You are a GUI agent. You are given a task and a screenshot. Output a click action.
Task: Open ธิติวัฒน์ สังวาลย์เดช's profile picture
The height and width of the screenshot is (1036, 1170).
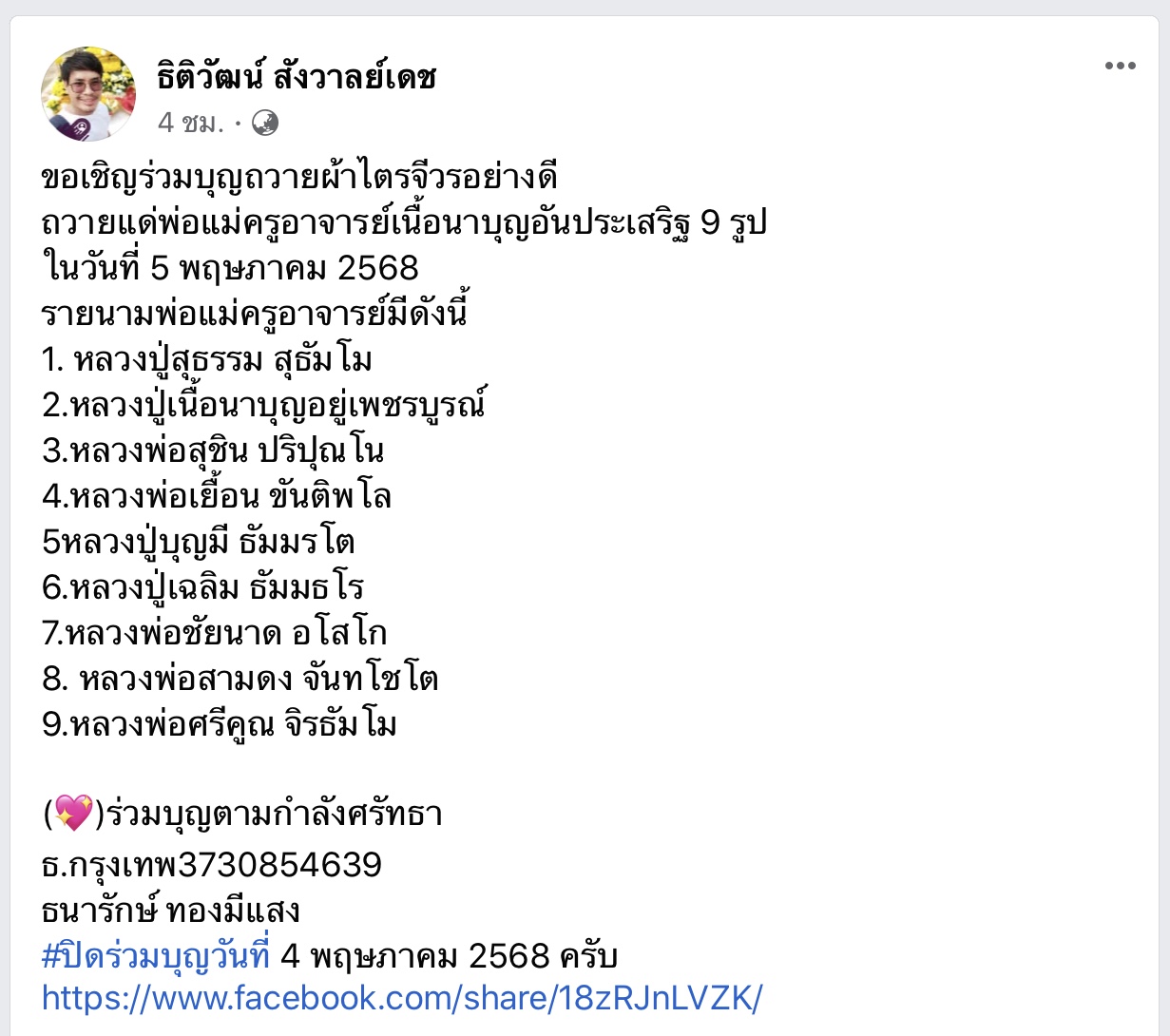point(88,94)
